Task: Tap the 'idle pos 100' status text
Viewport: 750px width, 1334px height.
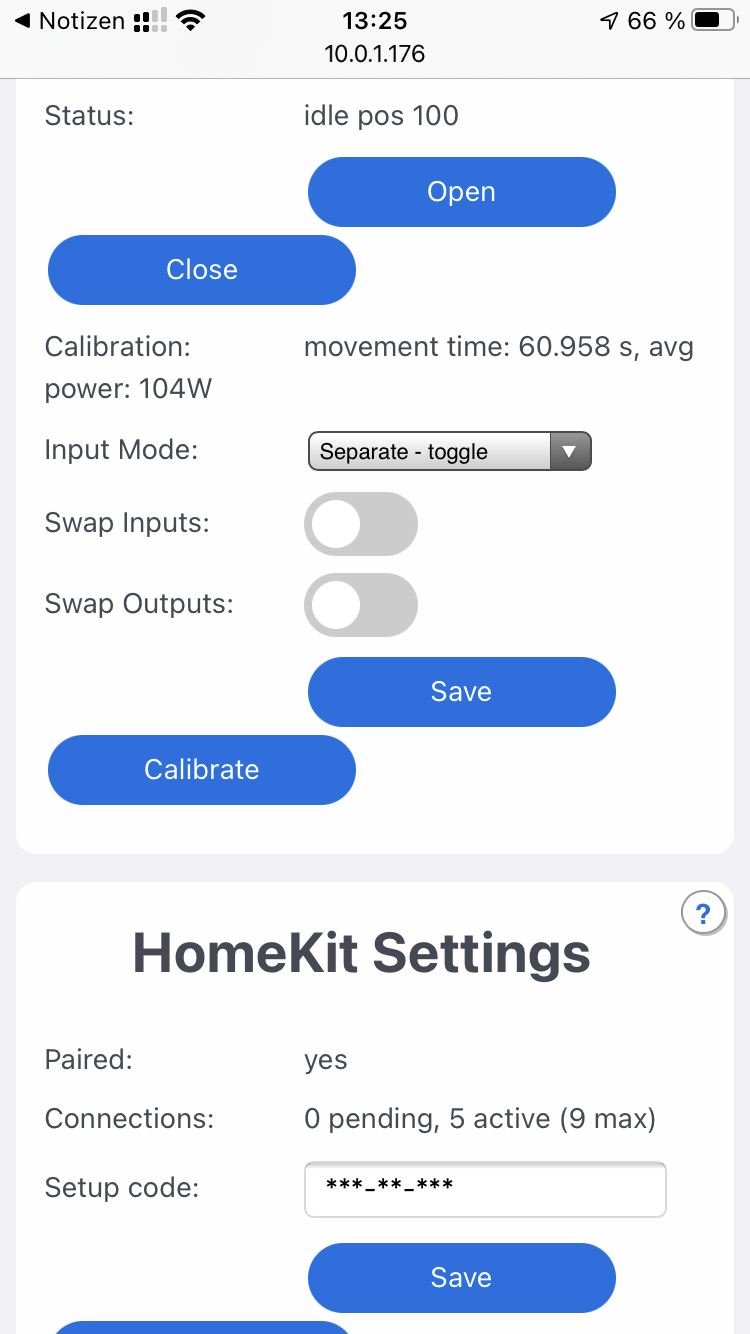Action: click(x=381, y=115)
